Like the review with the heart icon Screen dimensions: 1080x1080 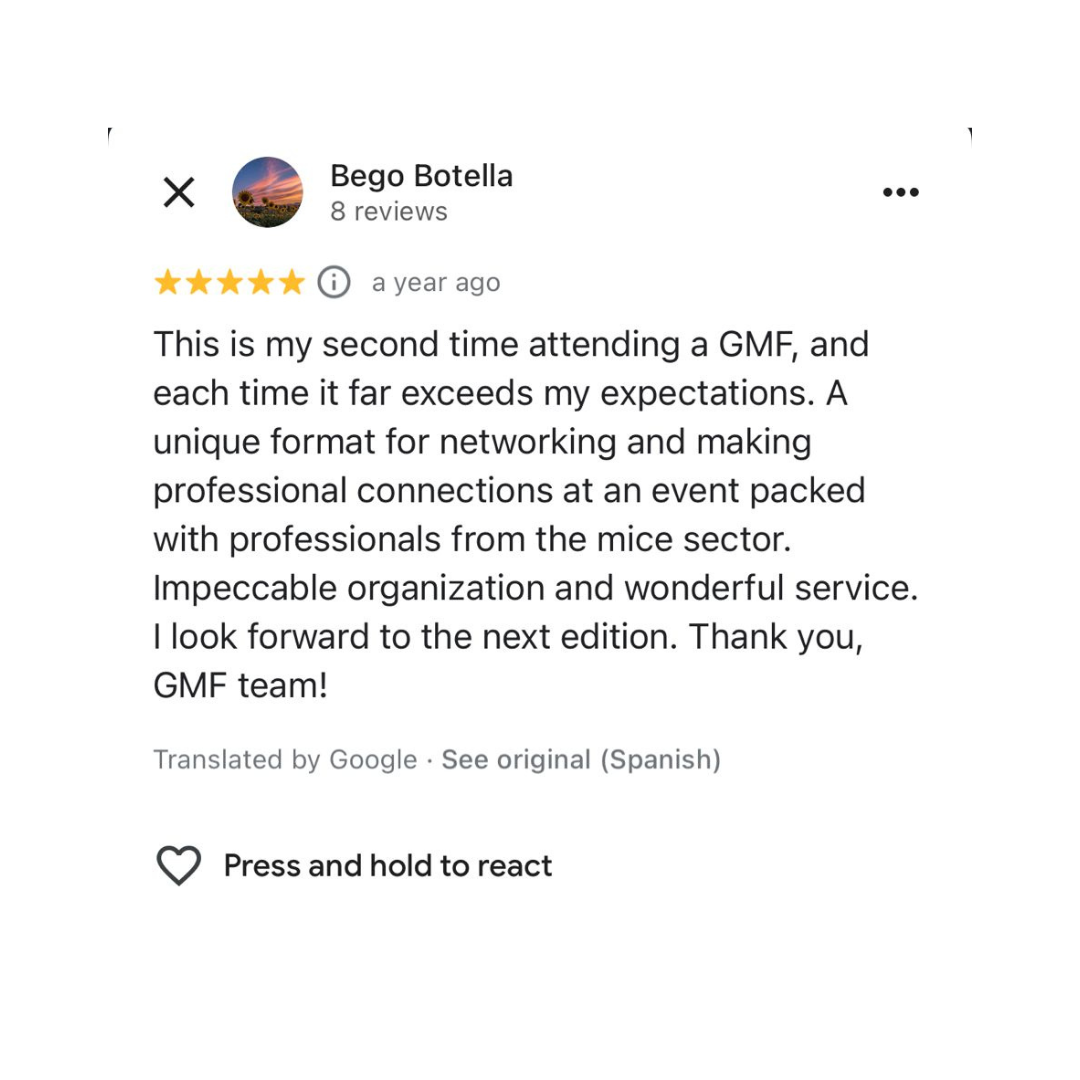click(x=179, y=865)
